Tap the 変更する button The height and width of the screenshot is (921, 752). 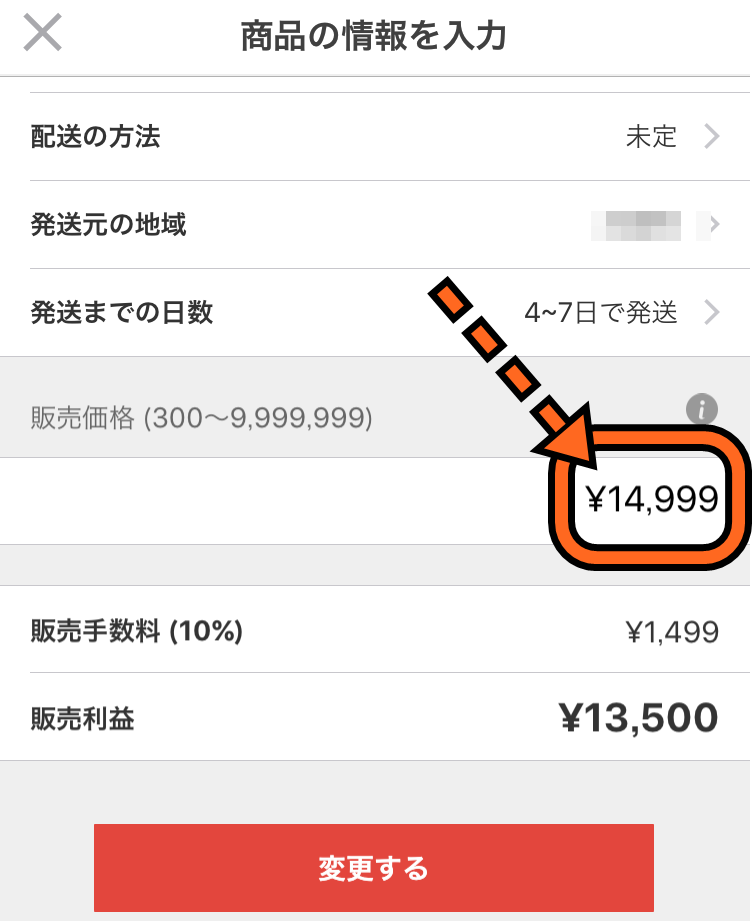[x=374, y=867]
